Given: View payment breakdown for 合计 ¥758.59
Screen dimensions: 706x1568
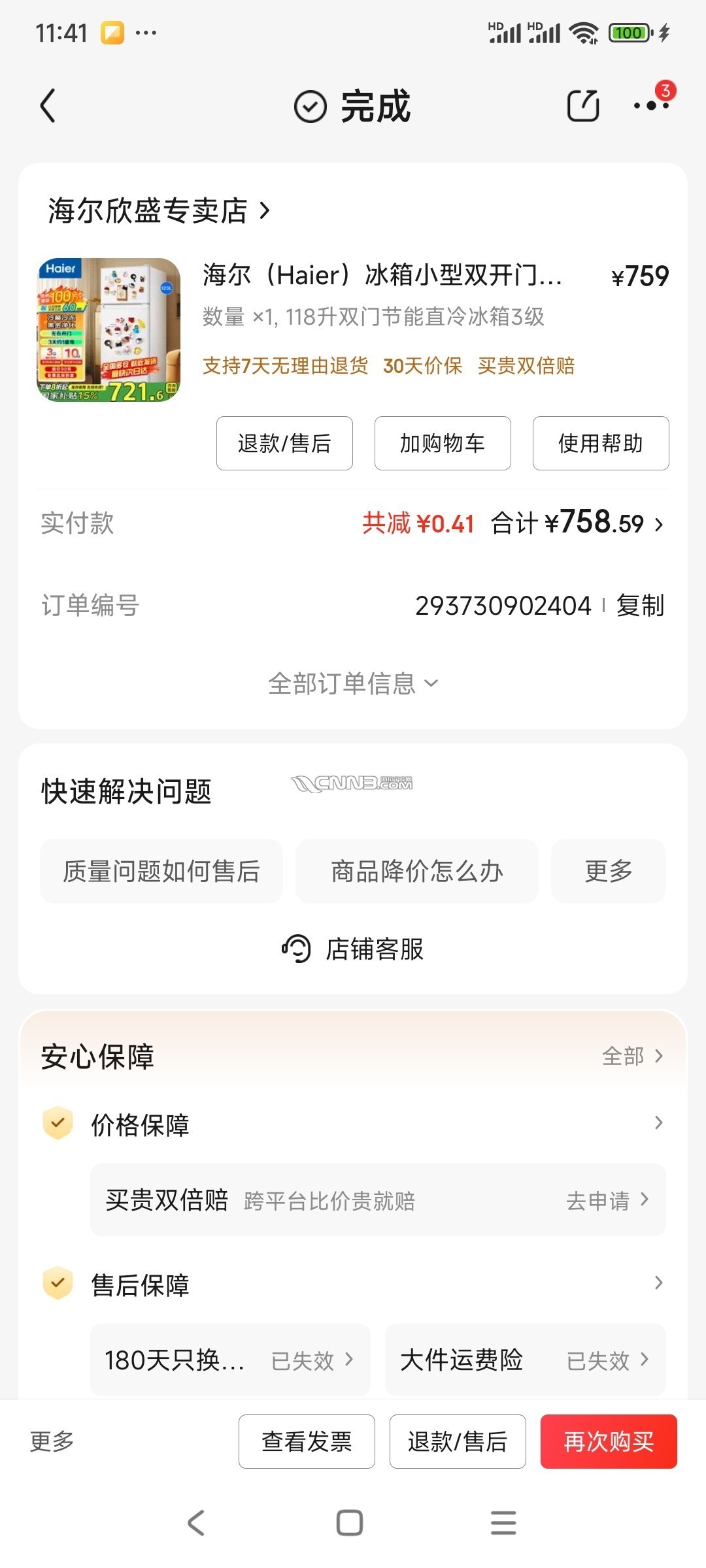Looking at the screenshot, I should tap(577, 523).
